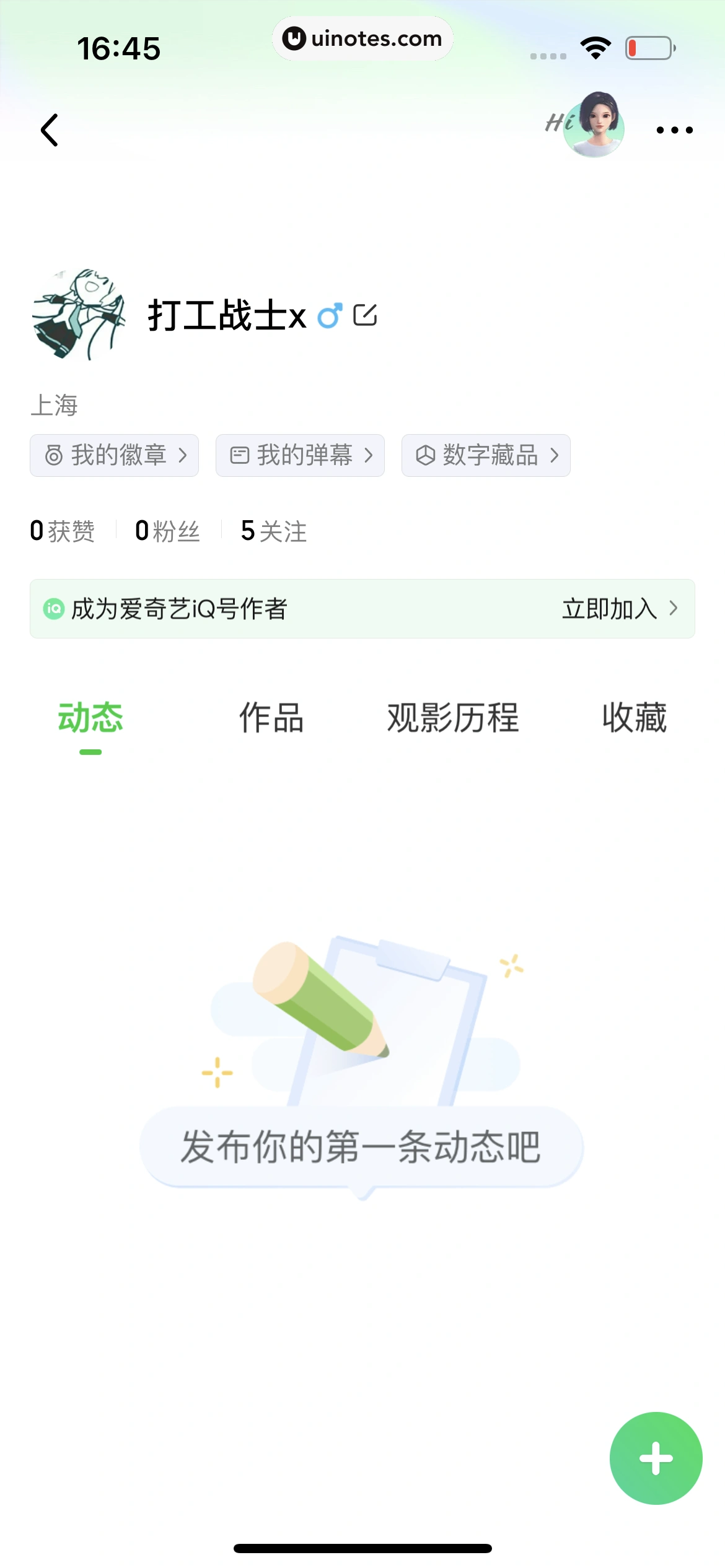This screenshot has width=725, height=1568.
Task: Edit profile via the pencil icon
Action: coord(365,315)
